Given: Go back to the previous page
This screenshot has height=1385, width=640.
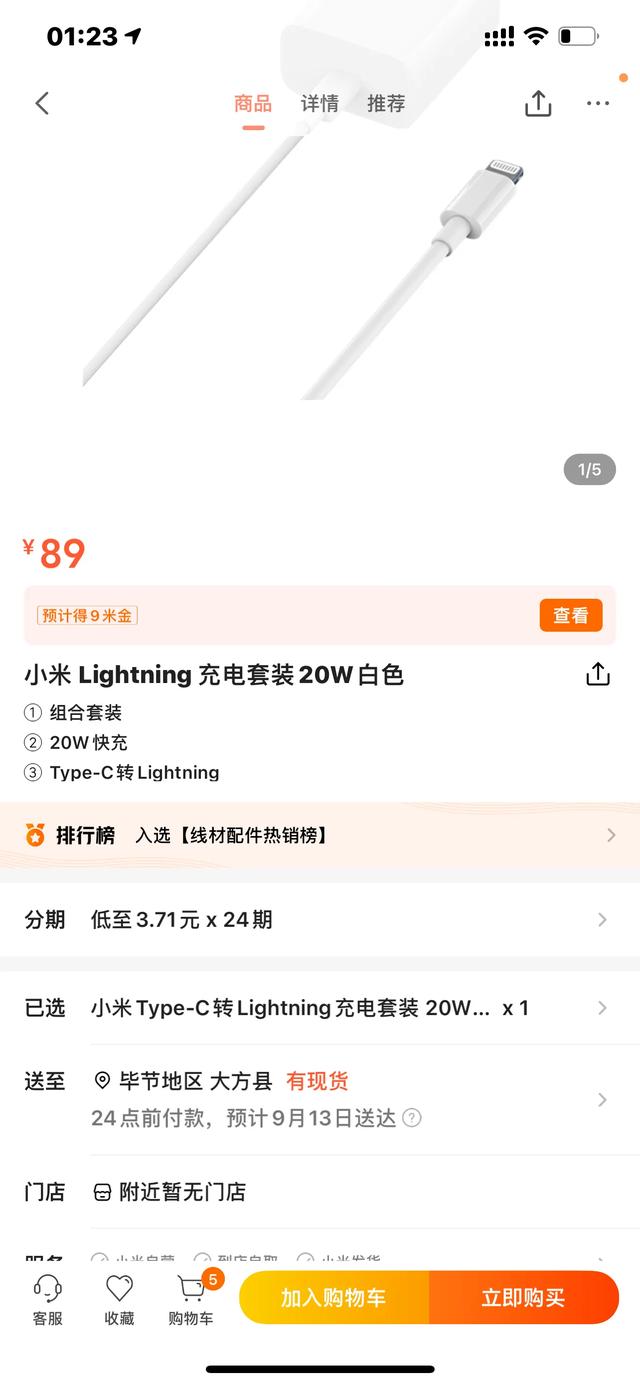Looking at the screenshot, I should click(x=42, y=103).
